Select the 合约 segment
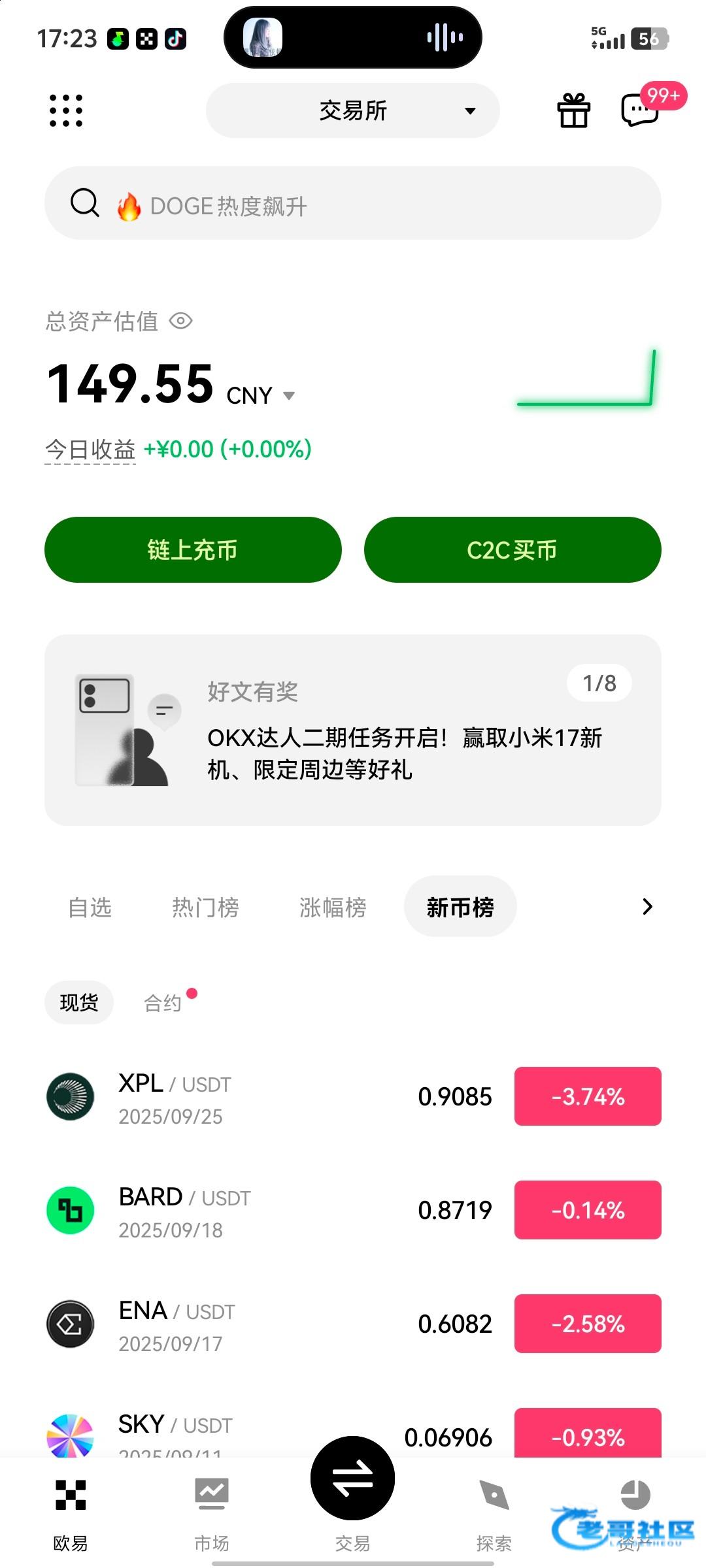 (x=163, y=1003)
